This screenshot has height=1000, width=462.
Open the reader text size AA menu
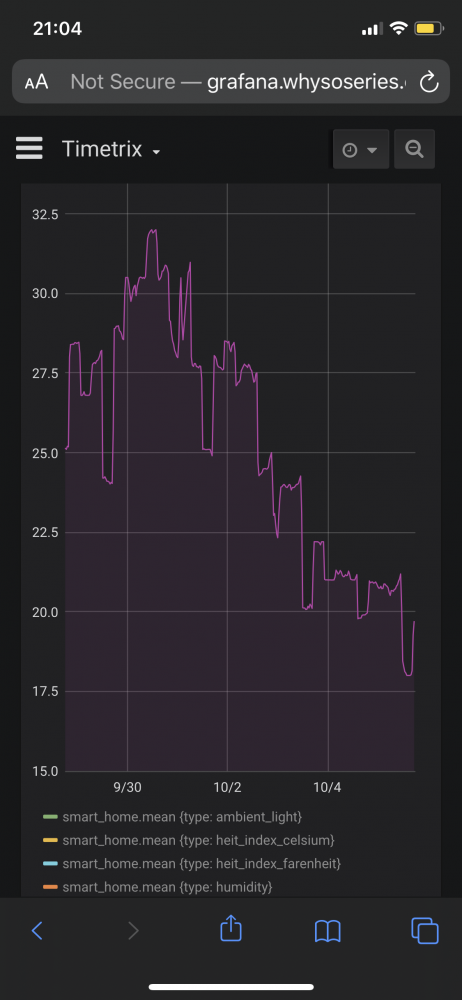(x=36, y=82)
